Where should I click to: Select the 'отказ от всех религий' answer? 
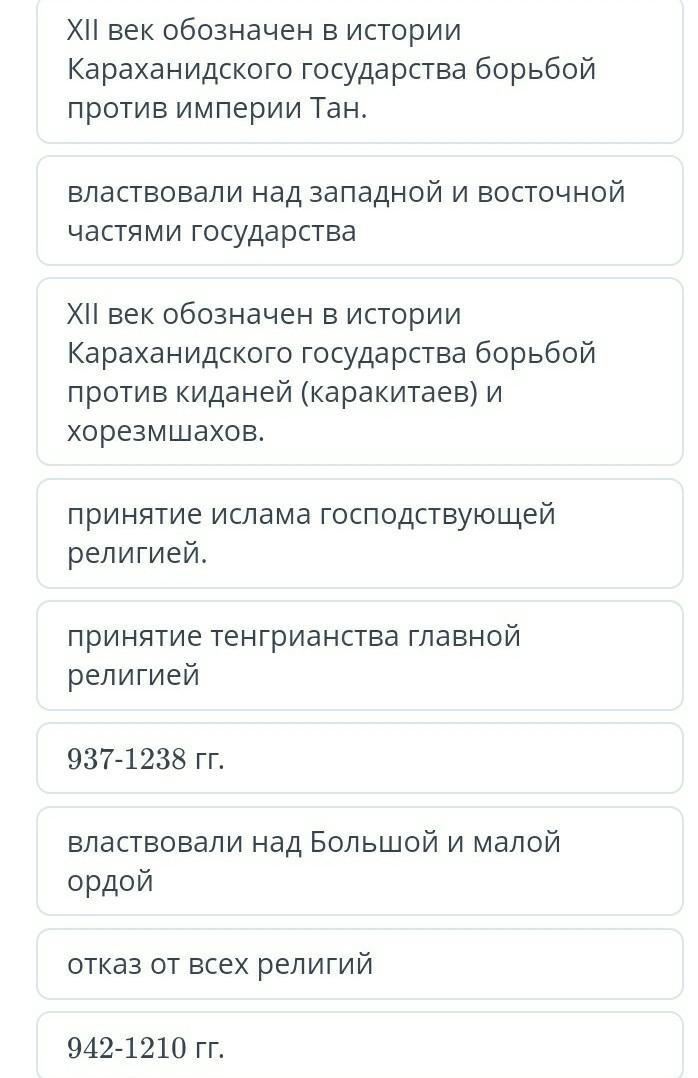pos(359,964)
